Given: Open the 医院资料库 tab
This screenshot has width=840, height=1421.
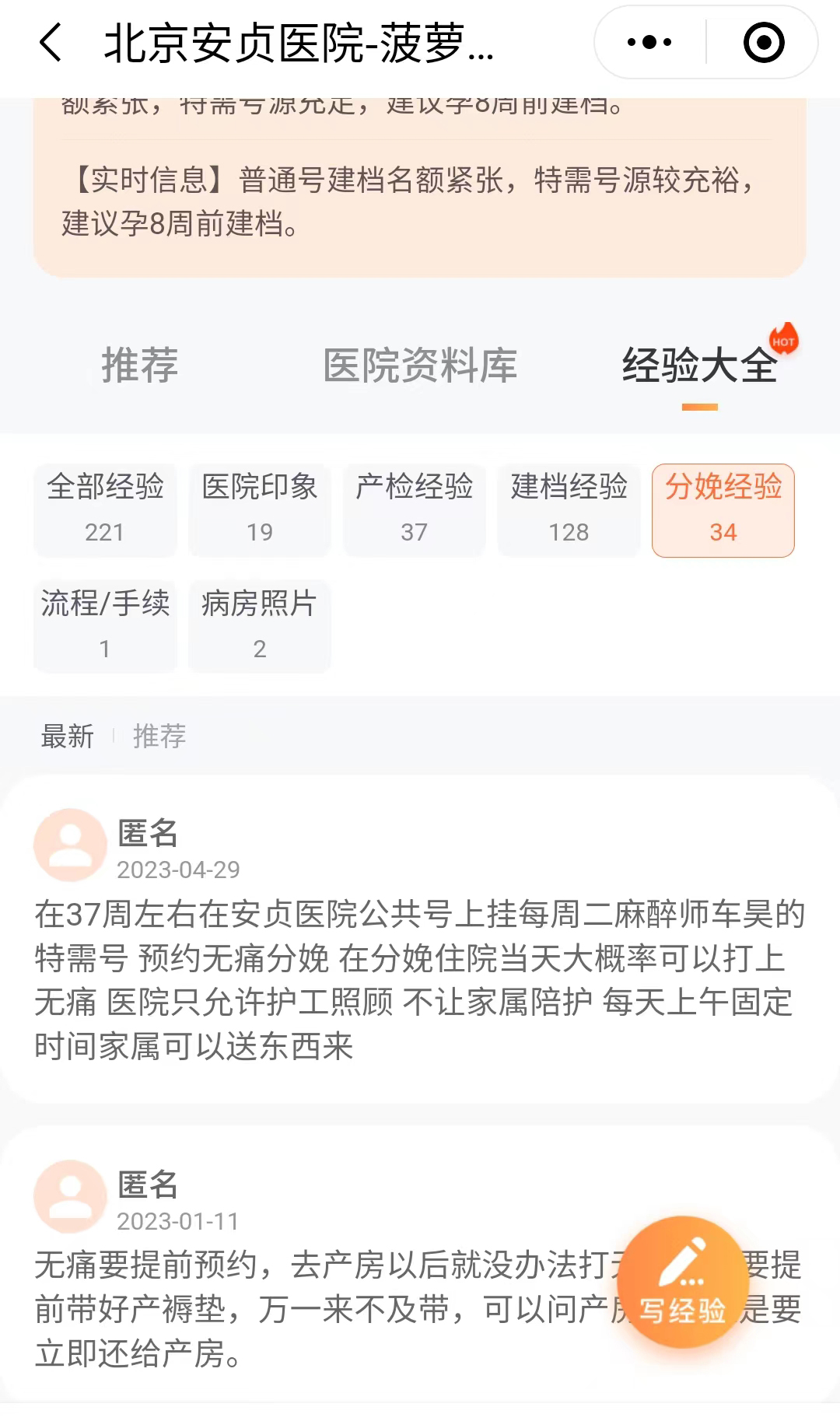Looking at the screenshot, I should [420, 365].
